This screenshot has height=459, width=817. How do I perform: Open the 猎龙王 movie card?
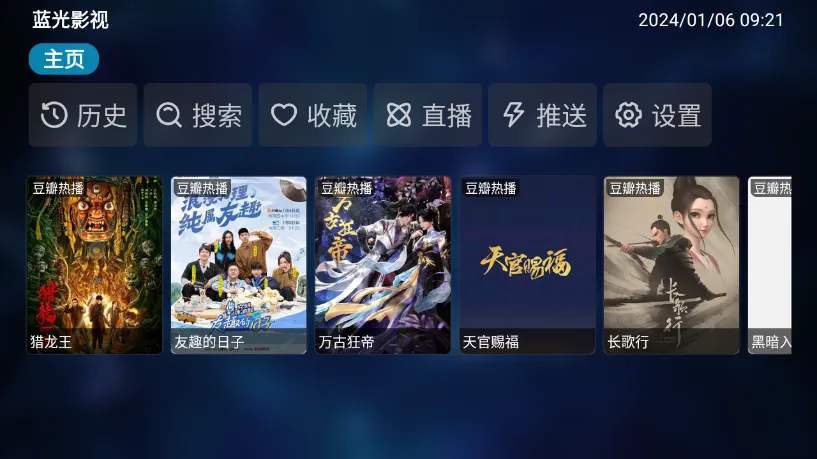pyautogui.click(x=94, y=265)
